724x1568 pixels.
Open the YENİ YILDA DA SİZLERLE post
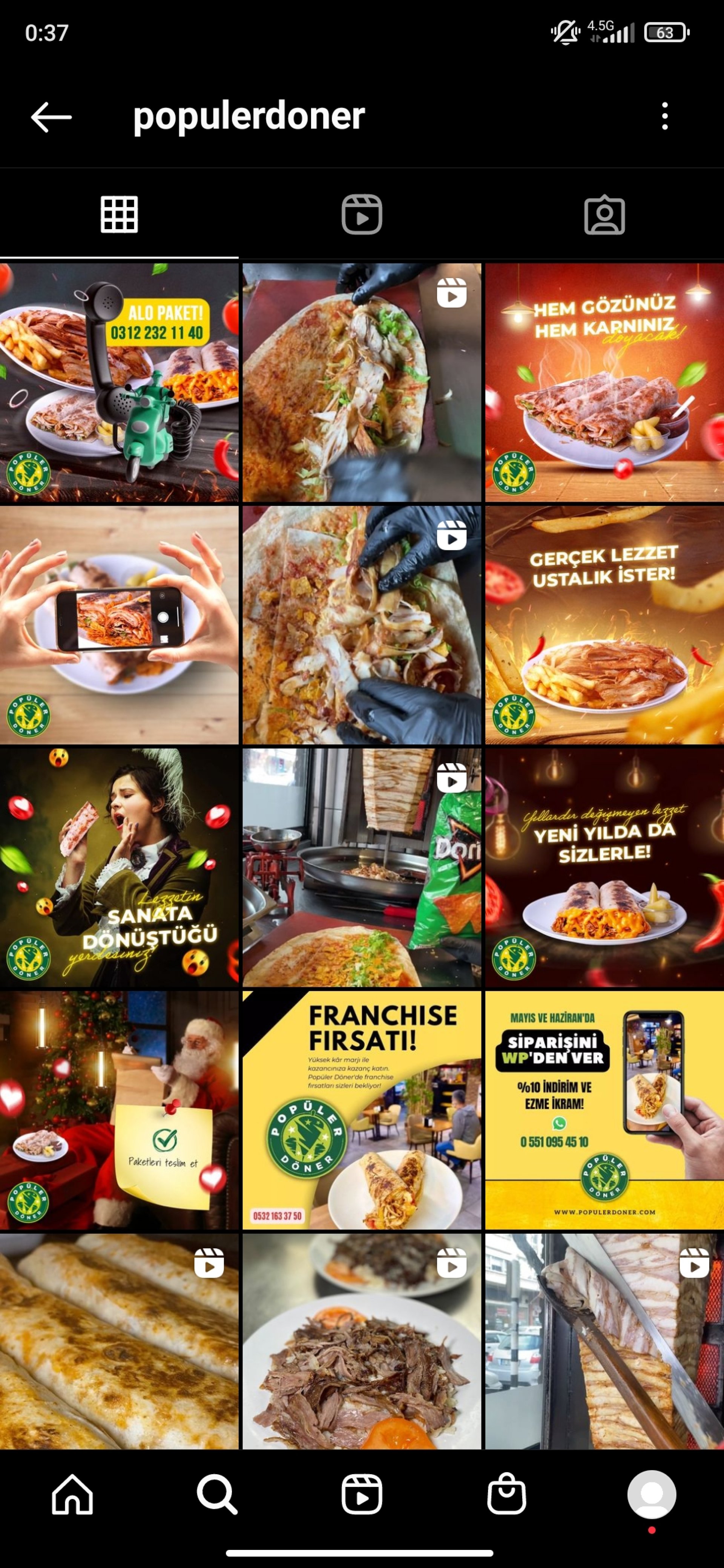coord(604,867)
